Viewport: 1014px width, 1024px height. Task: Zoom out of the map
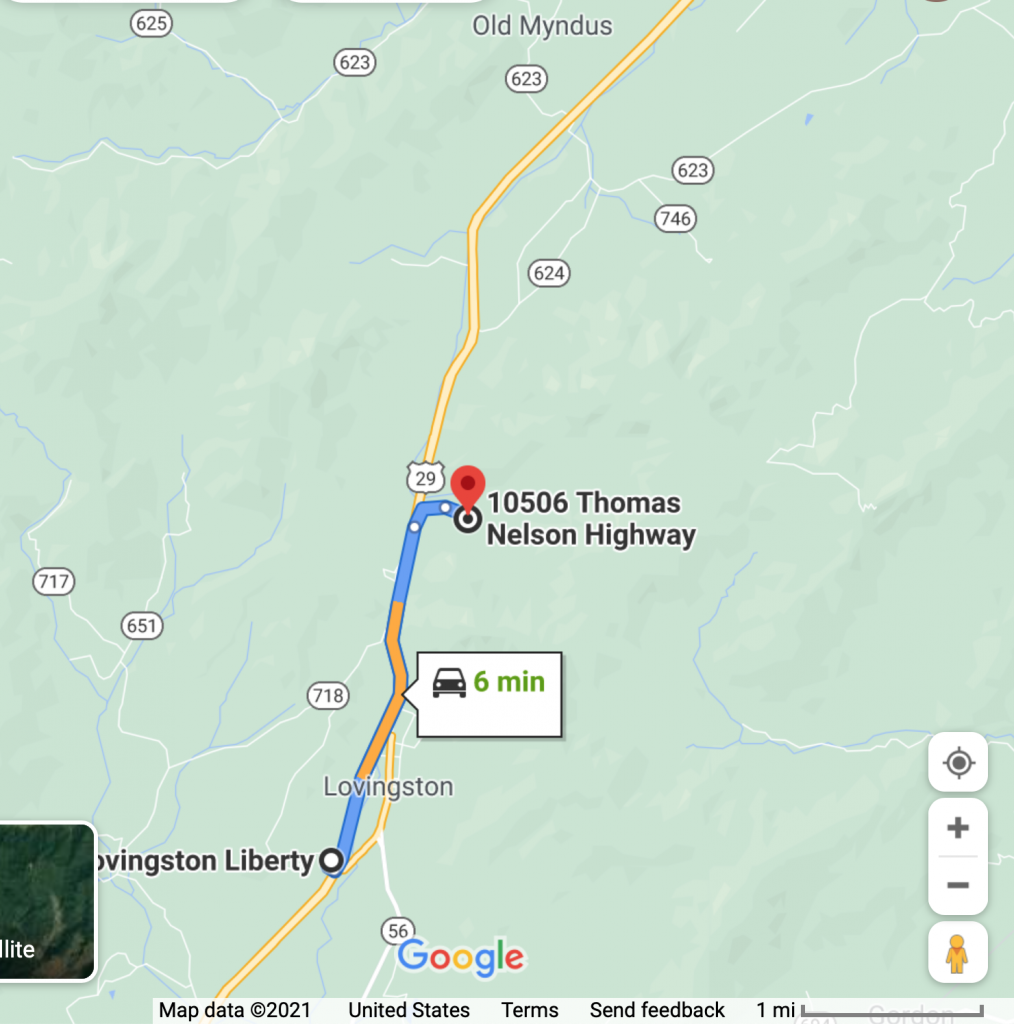[x=958, y=885]
